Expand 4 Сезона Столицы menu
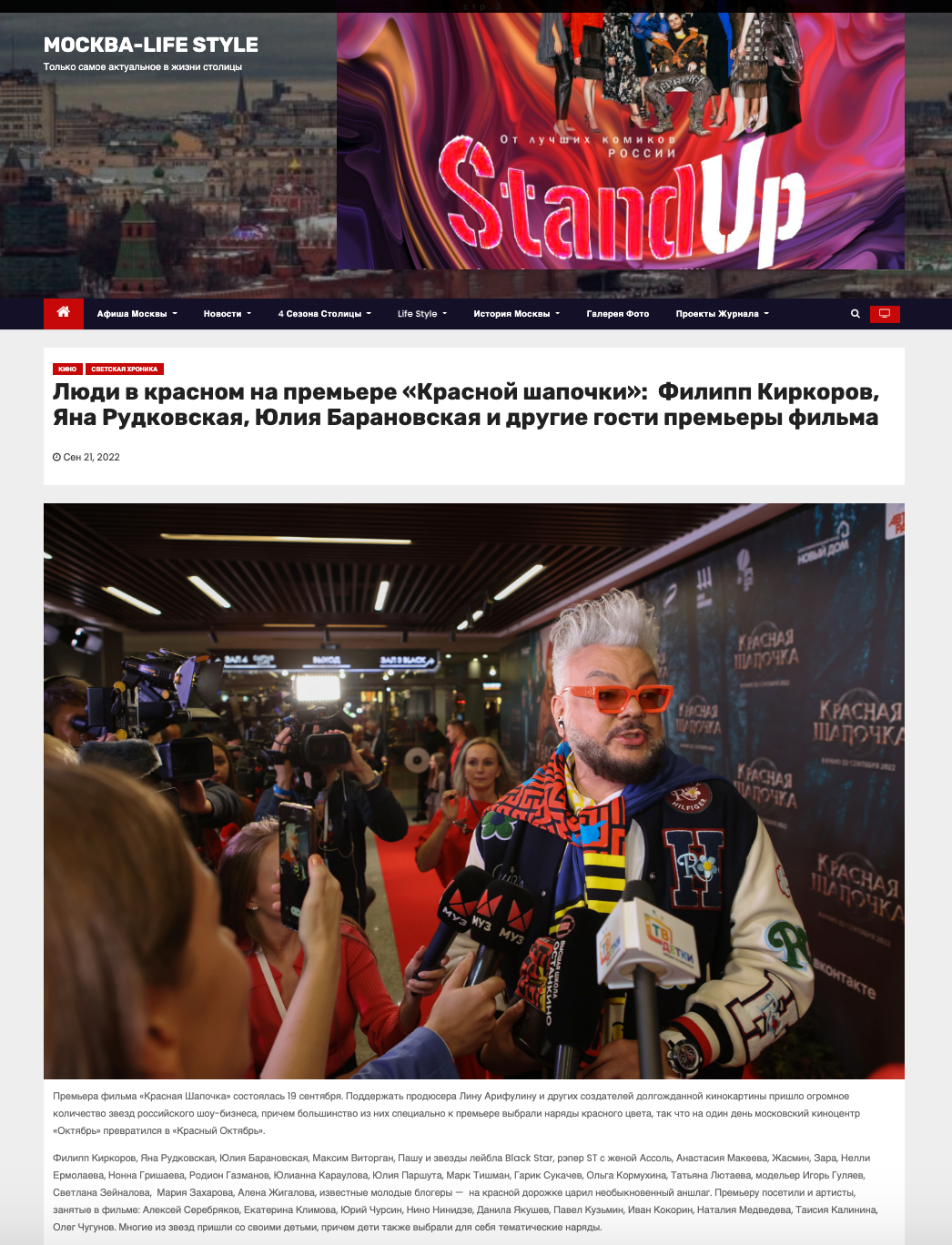This screenshot has width=952, height=1245. [x=324, y=314]
